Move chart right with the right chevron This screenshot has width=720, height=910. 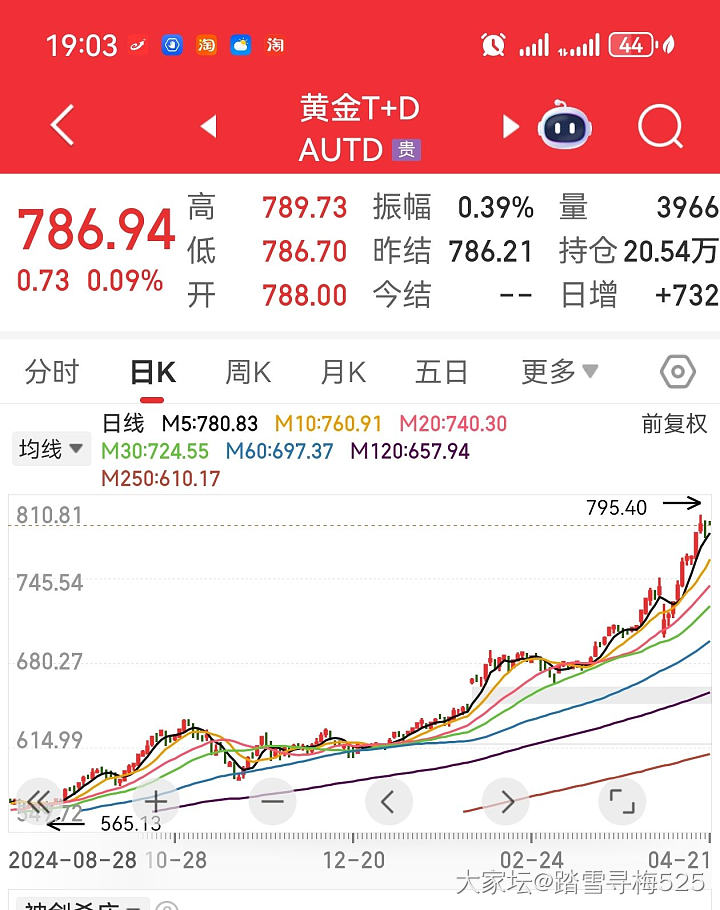(506, 801)
